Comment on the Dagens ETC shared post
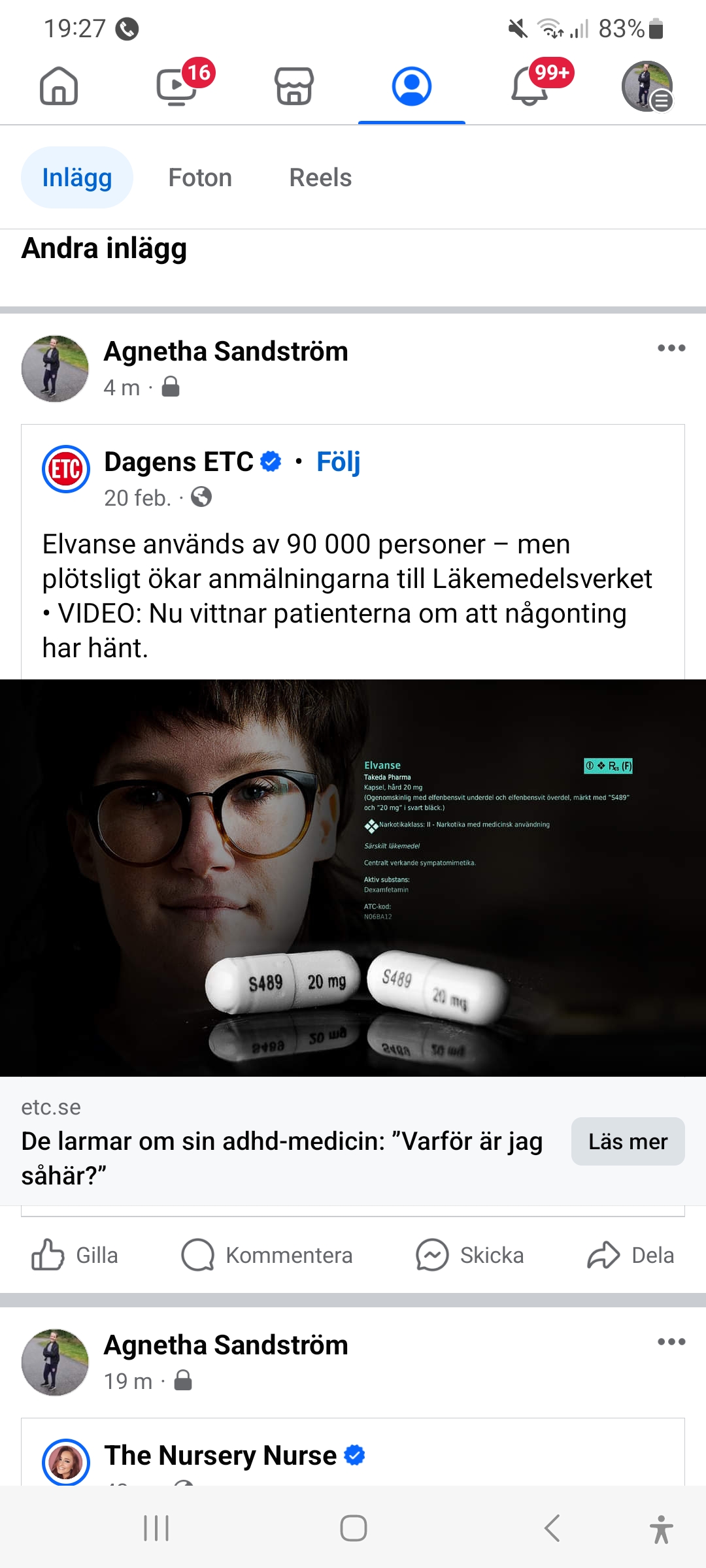This screenshot has height=1568, width=706. point(267,1255)
